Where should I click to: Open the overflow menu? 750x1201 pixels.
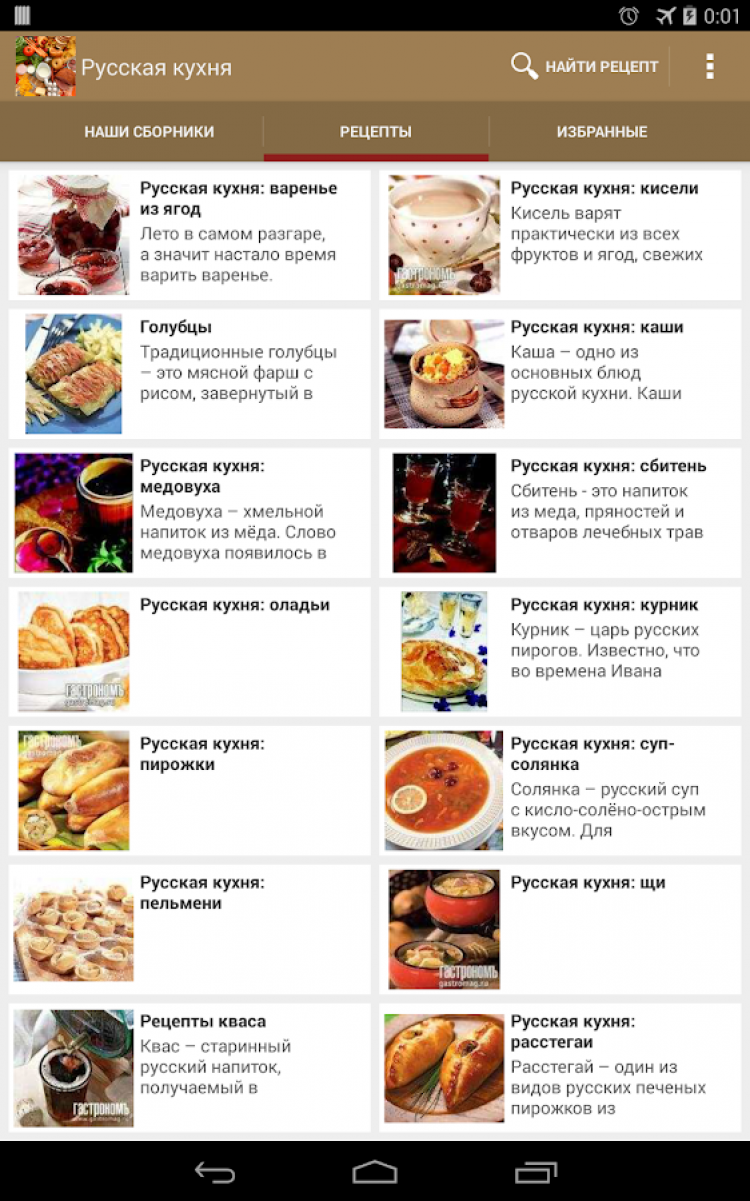pyautogui.click(x=710, y=67)
